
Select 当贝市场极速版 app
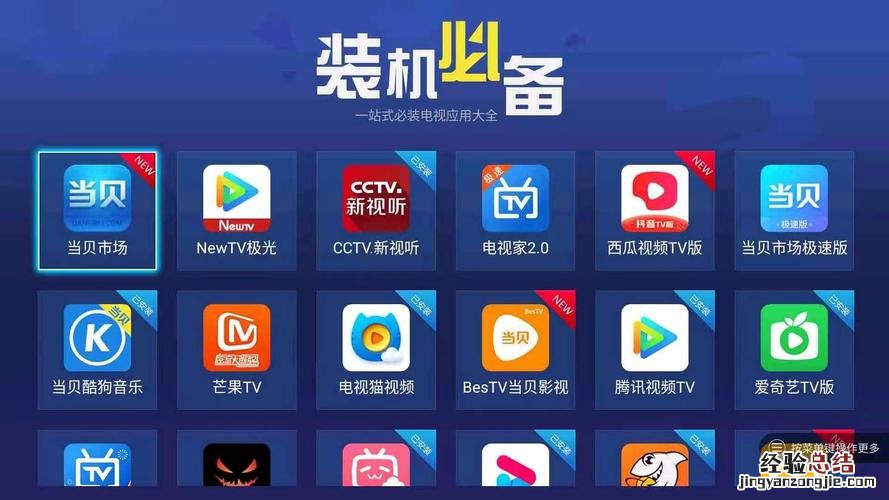click(794, 210)
